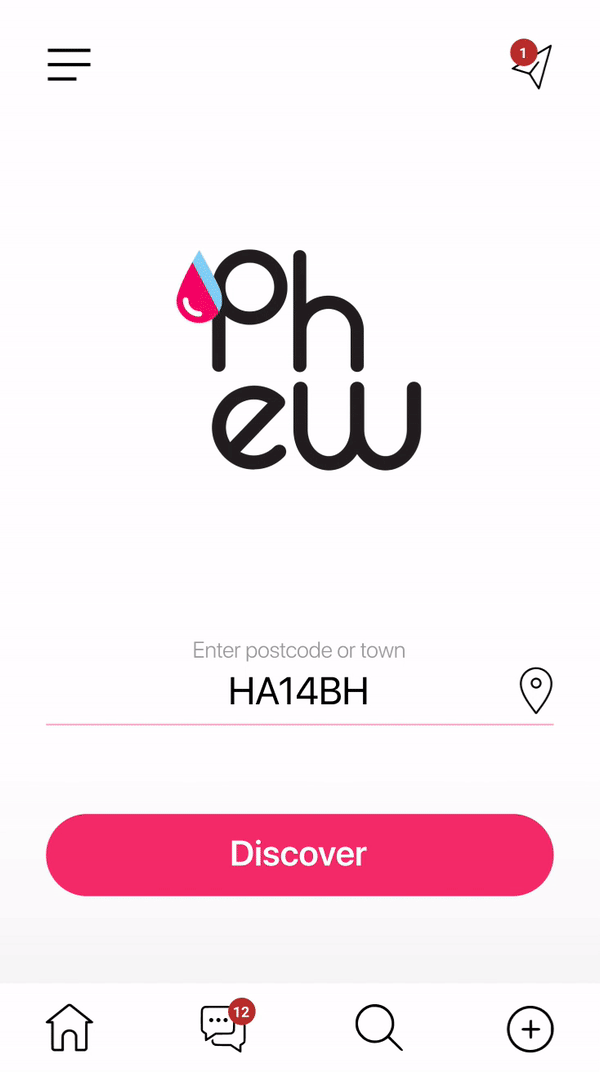Edit the postcode or town field
This screenshot has height=1072, width=600.
pyautogui.click(x=299, y=692)
